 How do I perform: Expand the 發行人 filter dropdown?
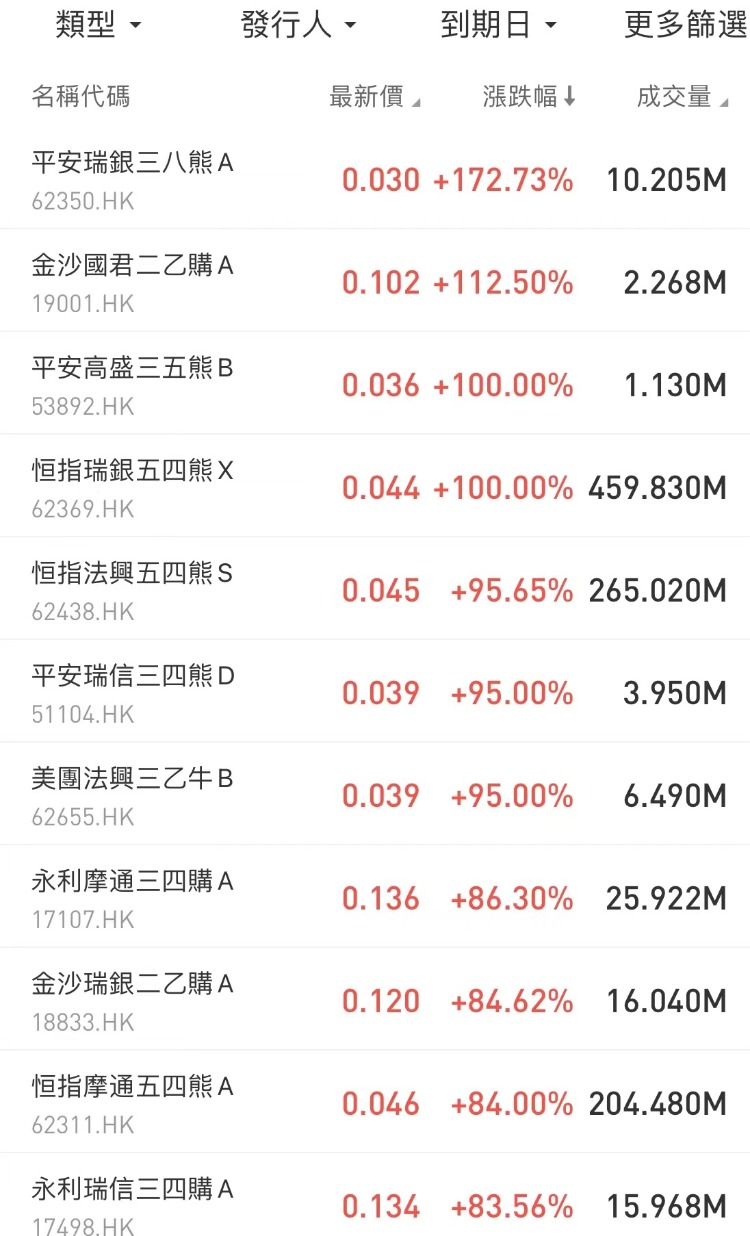coord(298,25)
